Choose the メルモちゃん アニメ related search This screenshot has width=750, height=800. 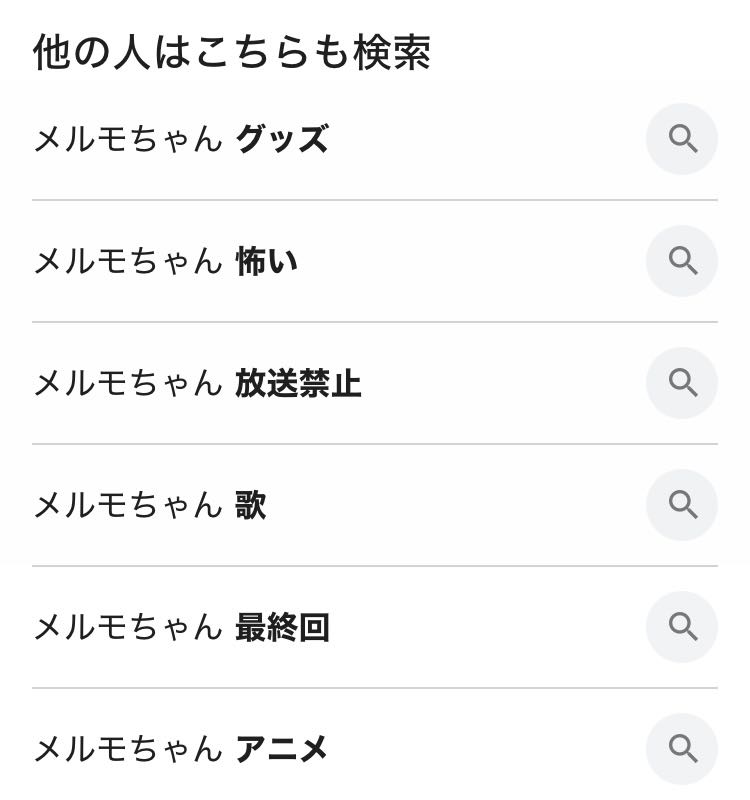click(x=181, y=749)
